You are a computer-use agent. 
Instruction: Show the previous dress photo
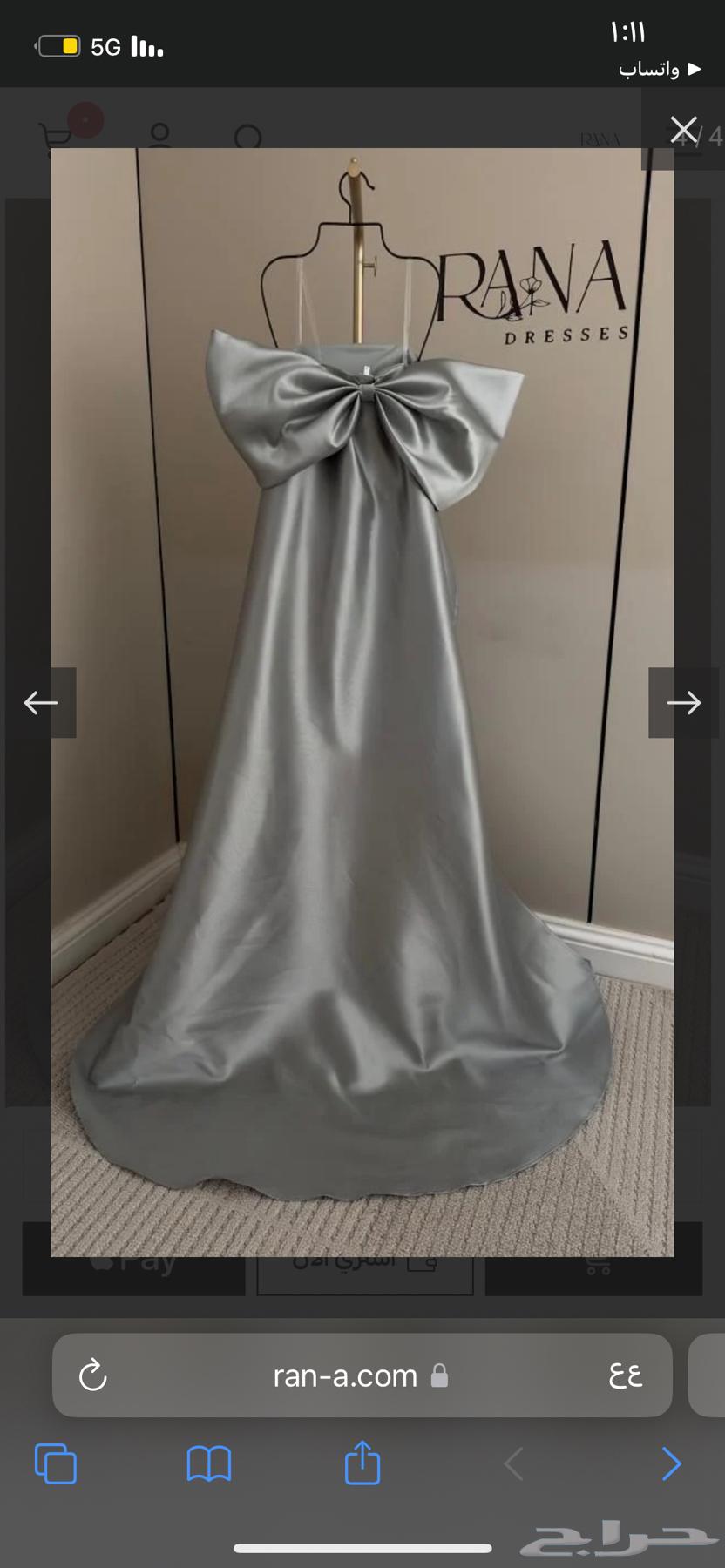tap(41, 703)
